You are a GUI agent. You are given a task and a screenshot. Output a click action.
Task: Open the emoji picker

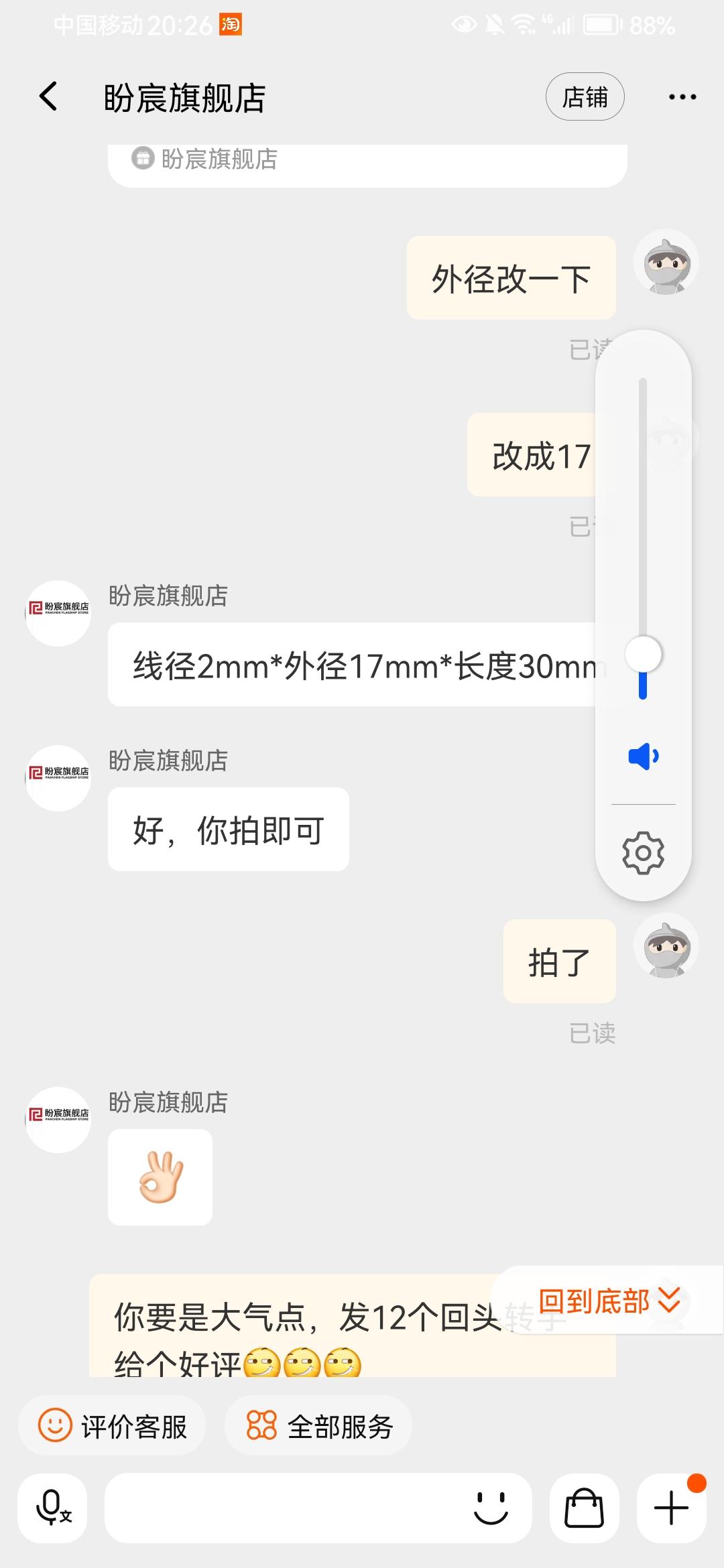[491, 1508]
